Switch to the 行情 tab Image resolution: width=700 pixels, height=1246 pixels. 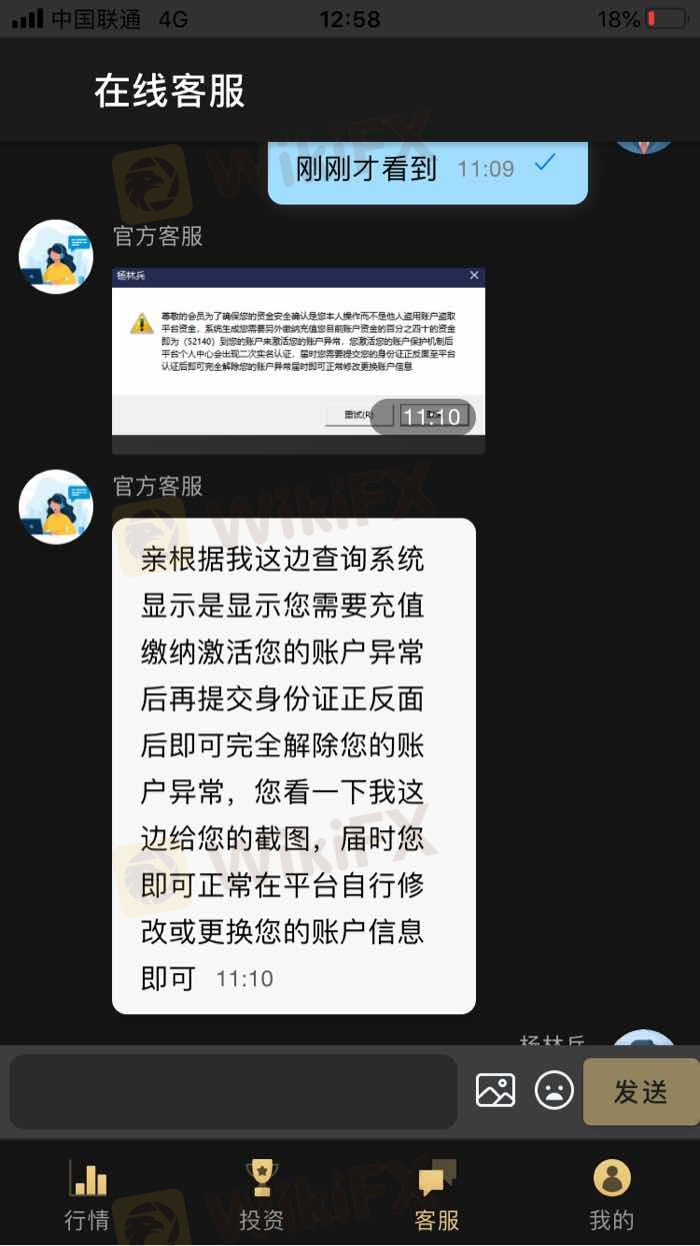[87, 1195]
